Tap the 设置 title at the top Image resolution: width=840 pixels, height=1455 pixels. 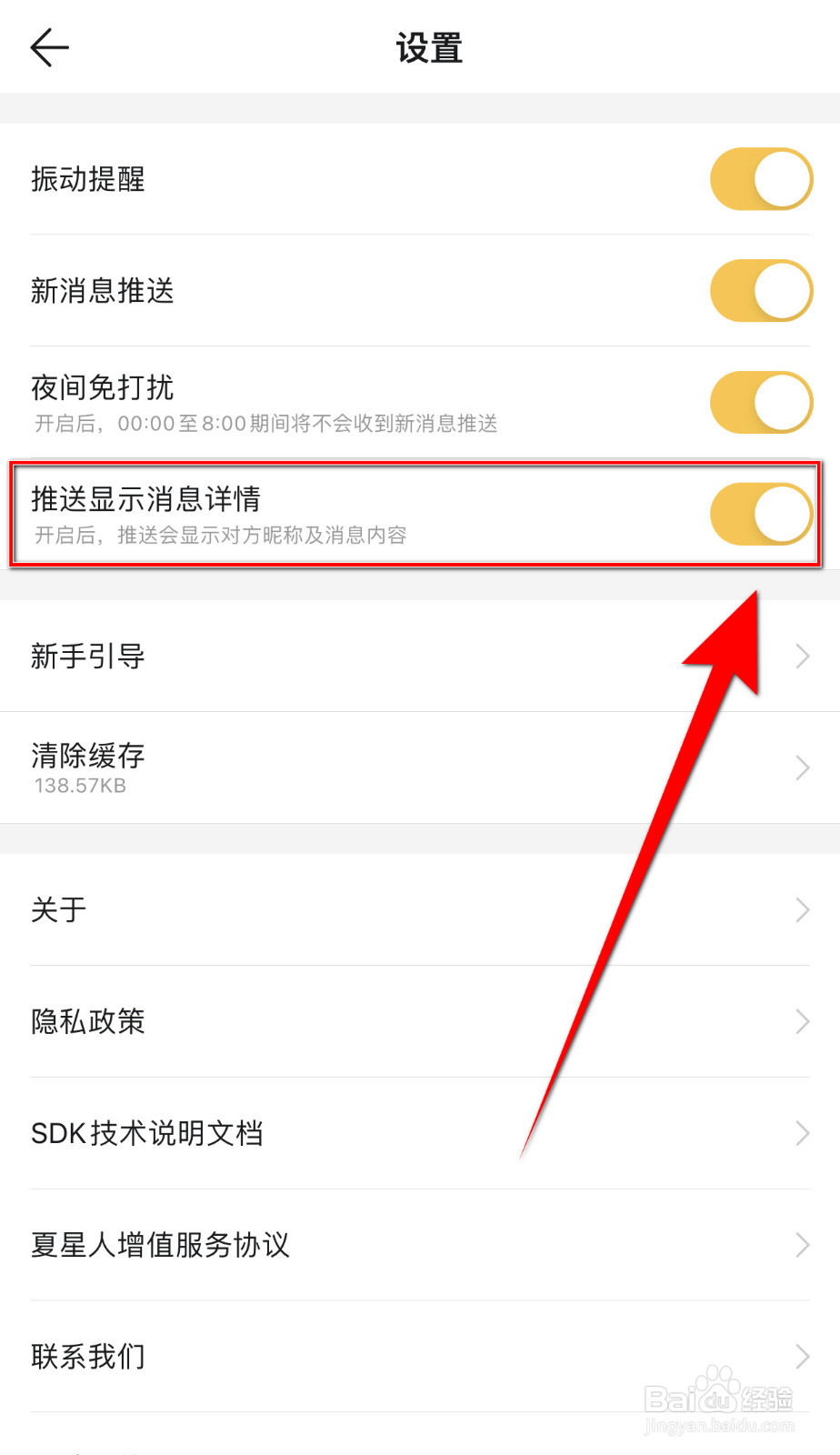tap(425, 47)
